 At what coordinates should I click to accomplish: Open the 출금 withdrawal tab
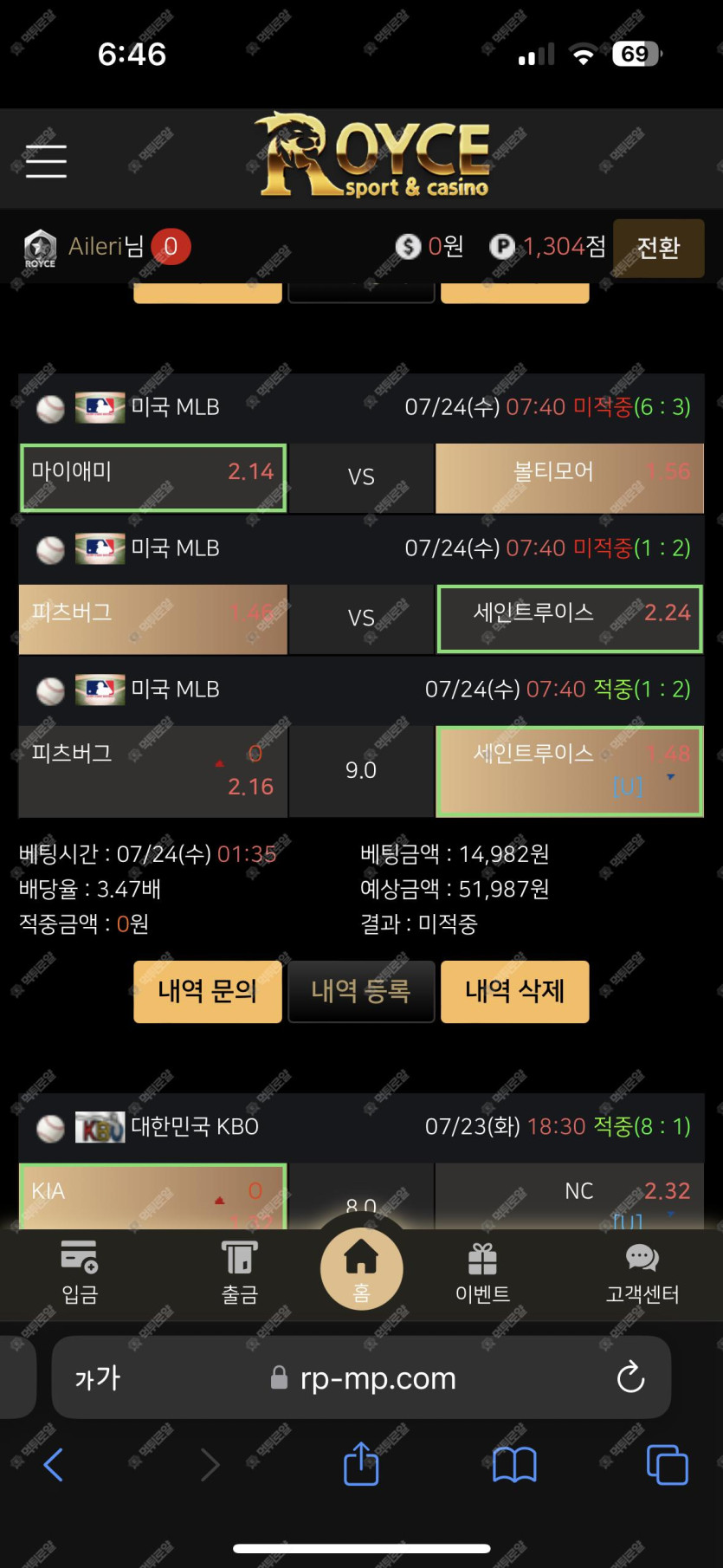click(x=240, y=1272)
